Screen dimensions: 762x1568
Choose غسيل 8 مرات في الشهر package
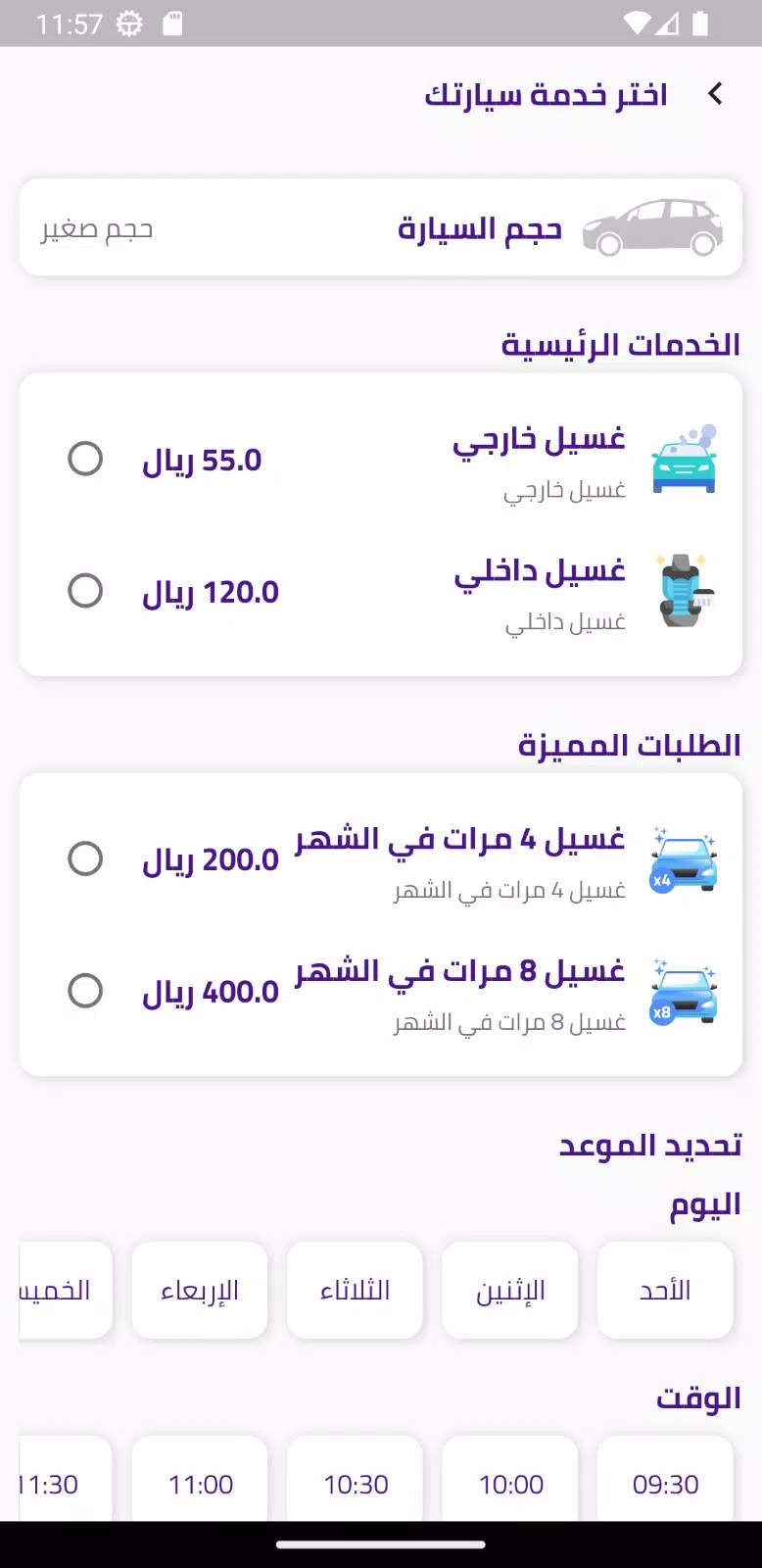tap(85, 991)
